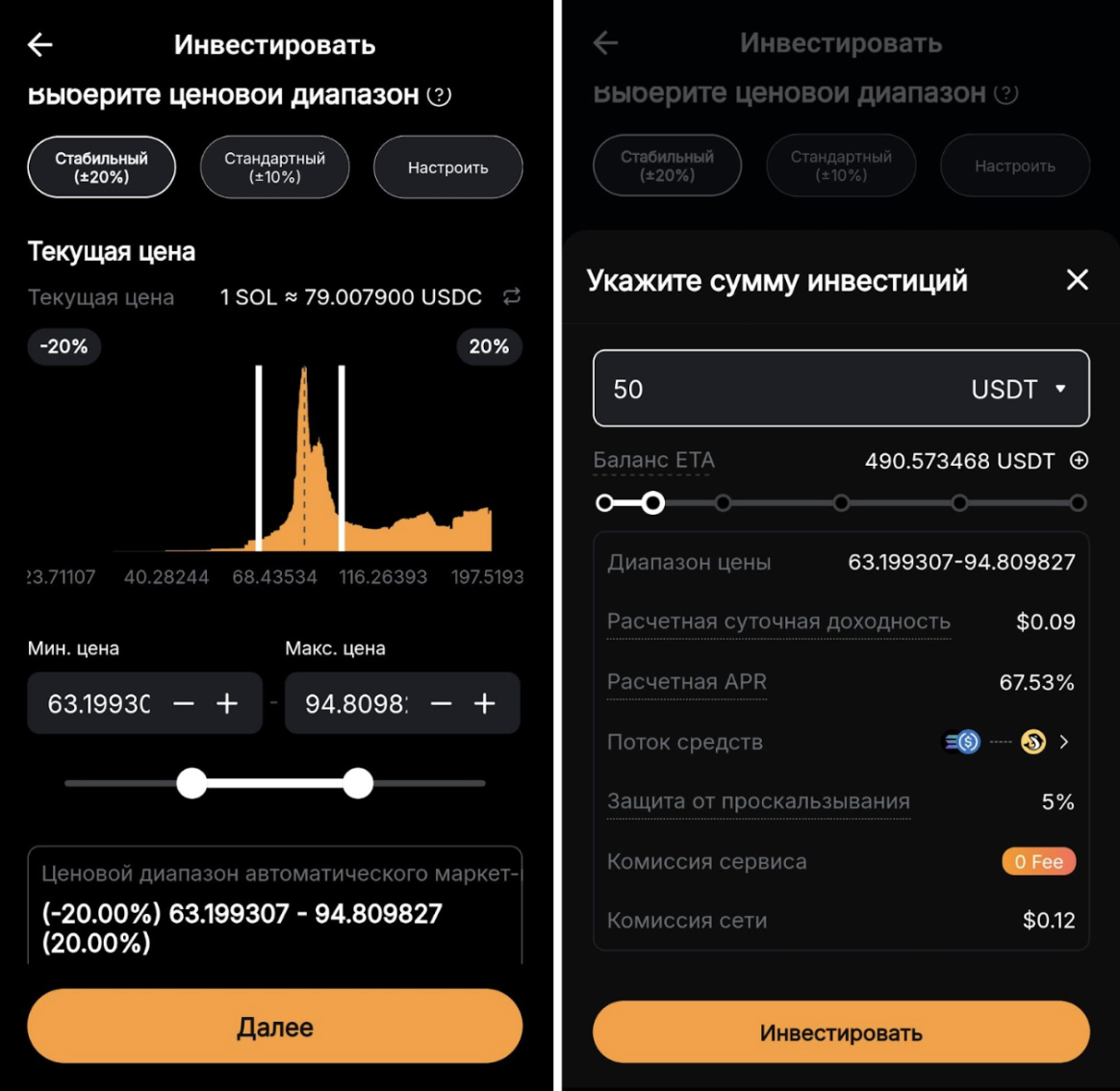
Task: Show info on Защита от проскальзывания
Action: click(758, 801)
